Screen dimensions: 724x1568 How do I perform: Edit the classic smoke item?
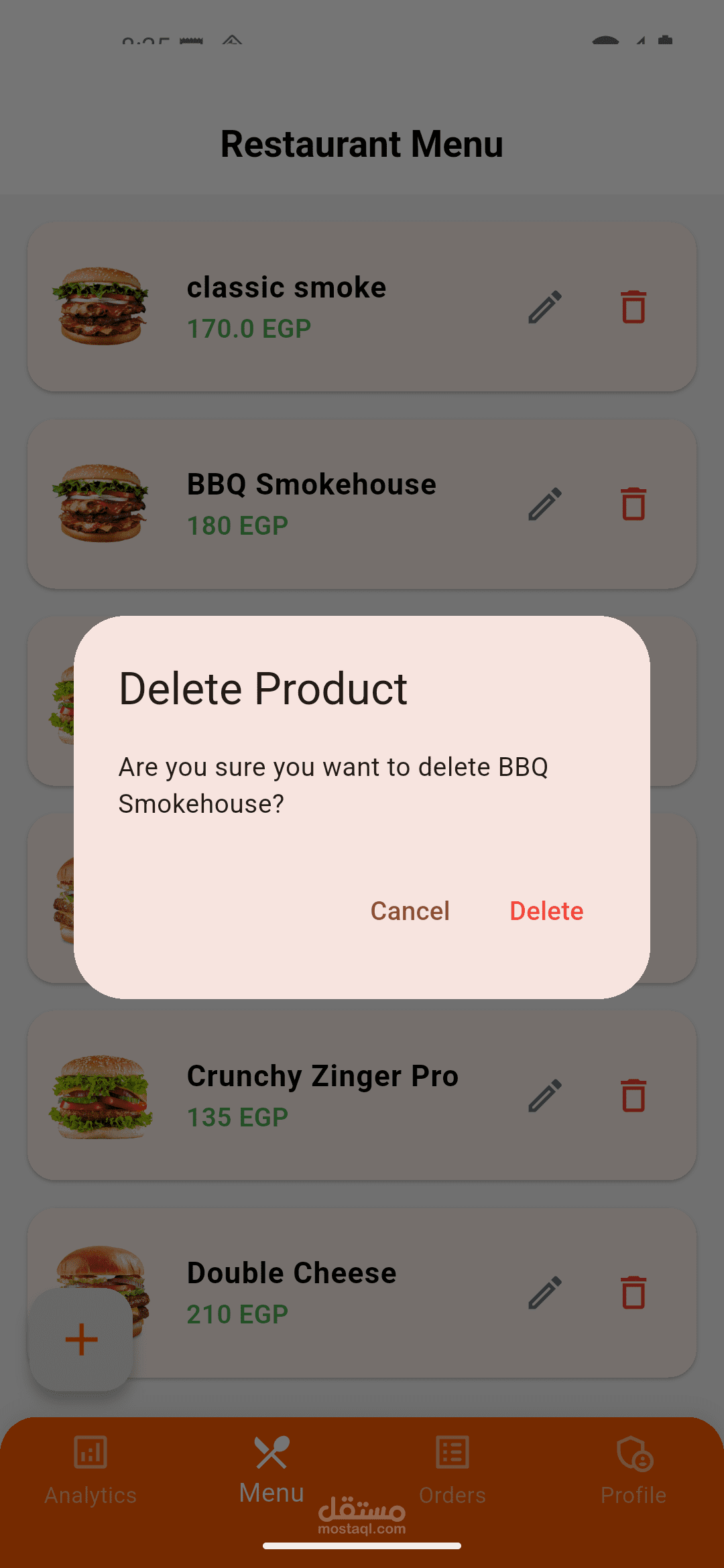(545, 307)
